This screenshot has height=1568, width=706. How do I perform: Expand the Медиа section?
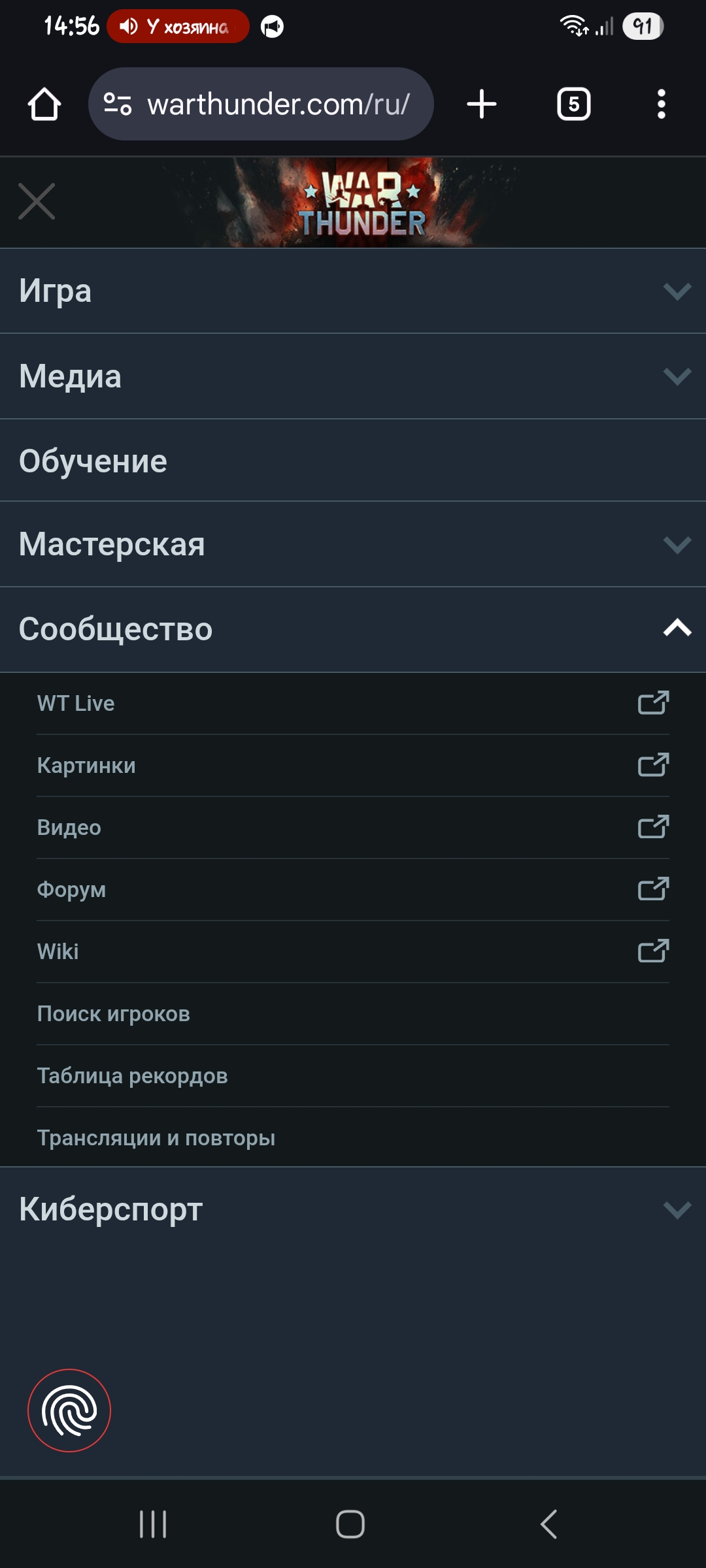pos(353,376)
